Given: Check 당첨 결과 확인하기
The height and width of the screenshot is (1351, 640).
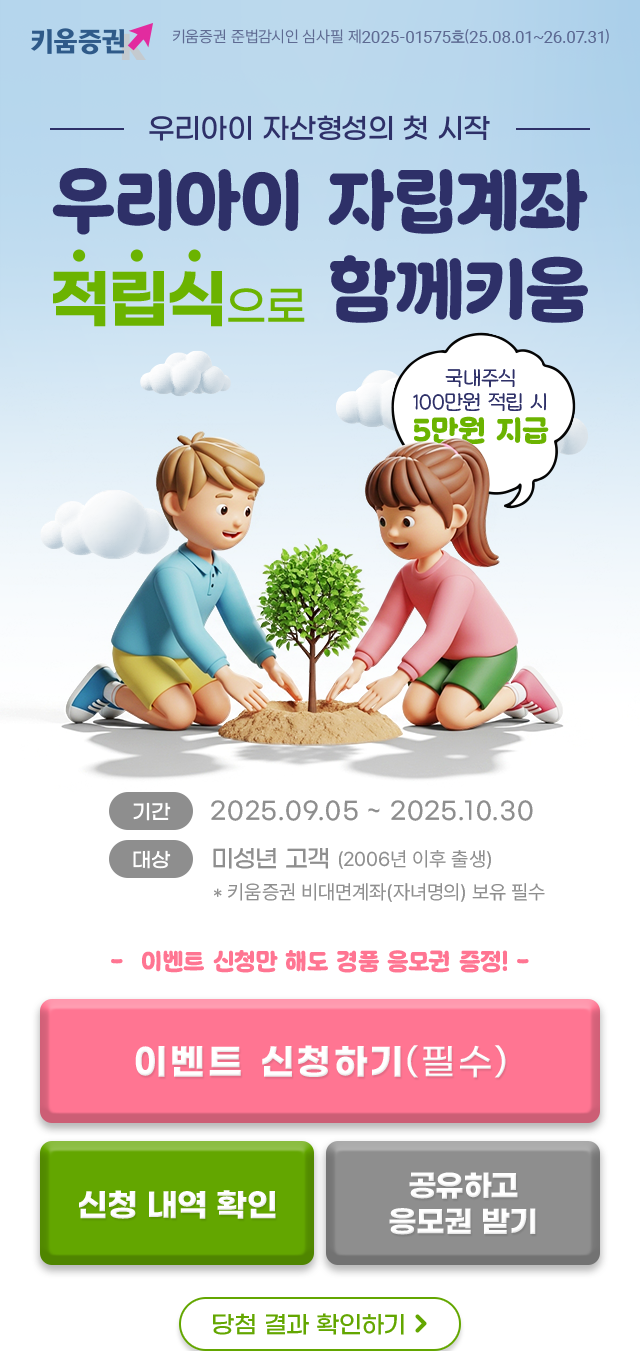Looking at the screenshot, I should point(320,1324).
